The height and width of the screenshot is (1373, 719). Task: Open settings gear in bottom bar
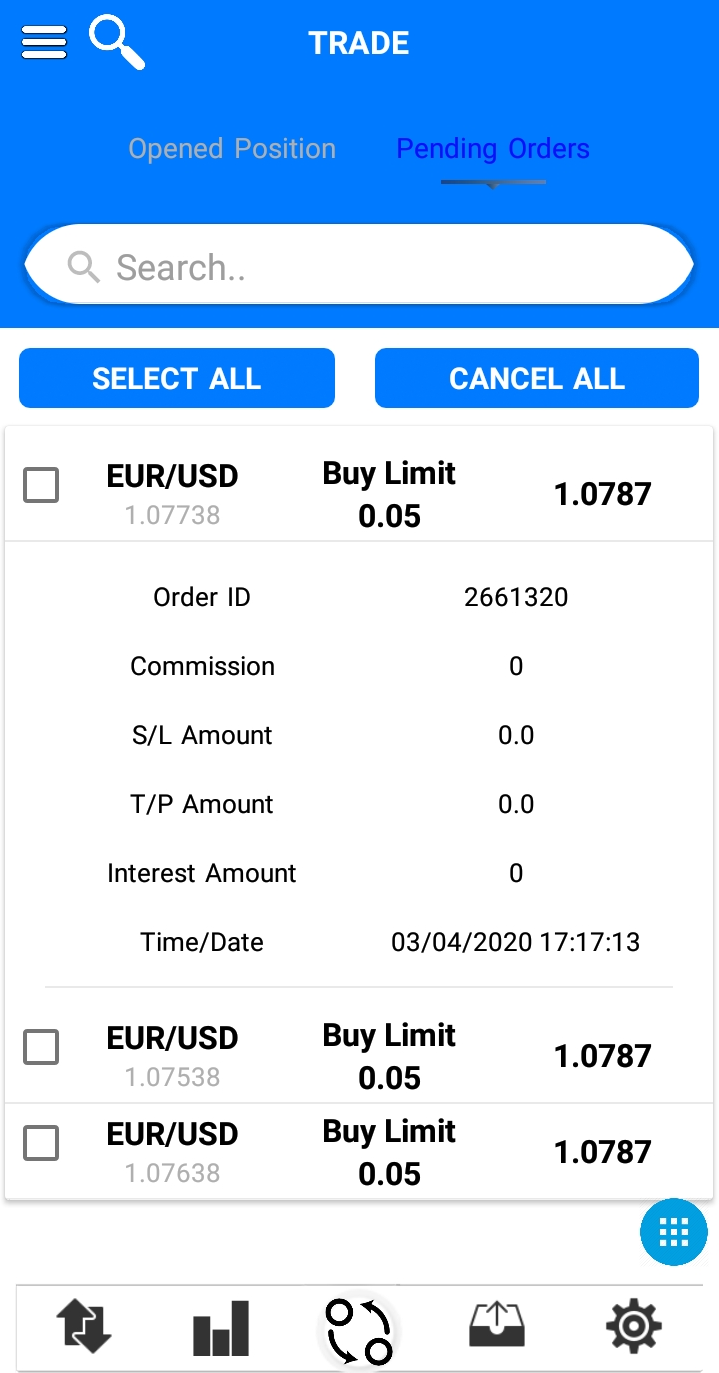pyautogui.click(x=634, y=1327)
